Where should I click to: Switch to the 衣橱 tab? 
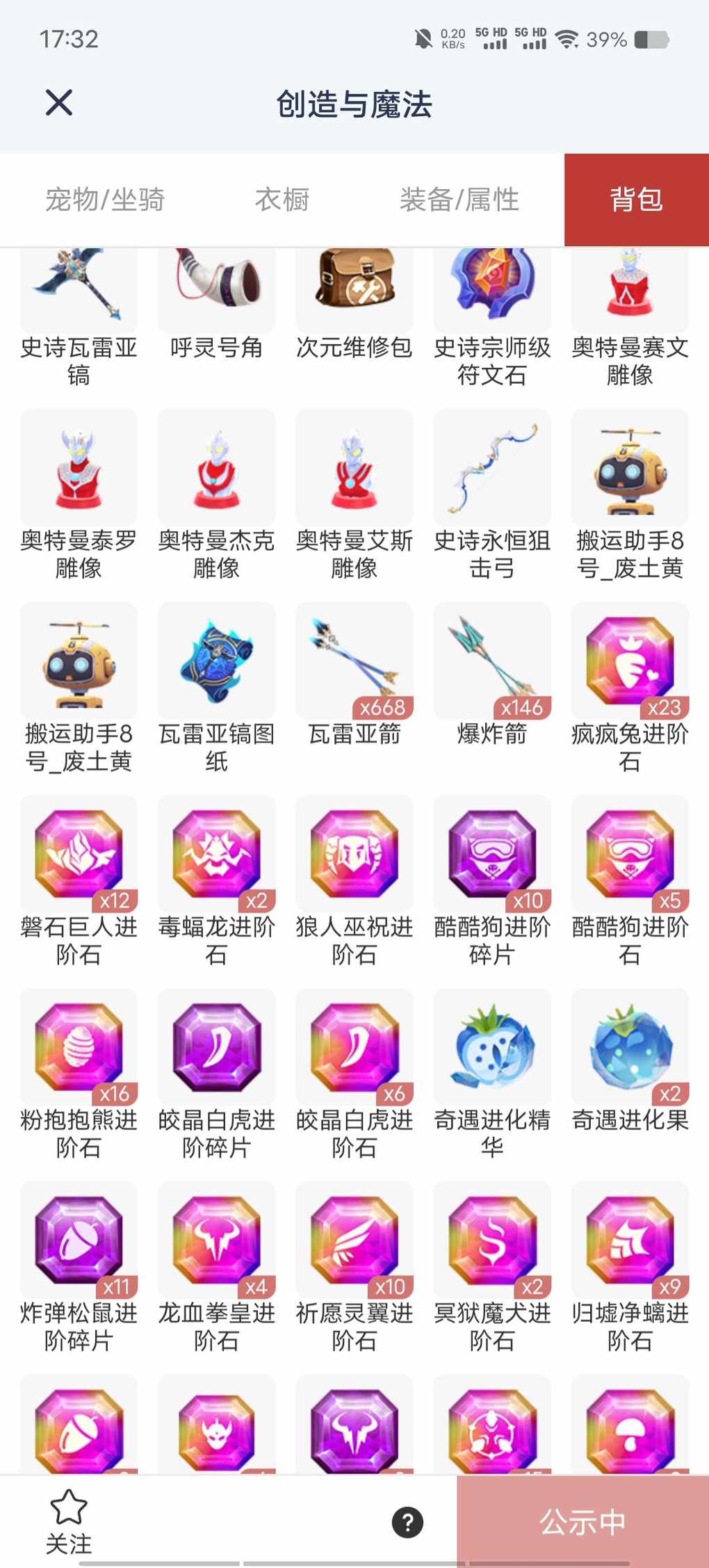[282, 200]
